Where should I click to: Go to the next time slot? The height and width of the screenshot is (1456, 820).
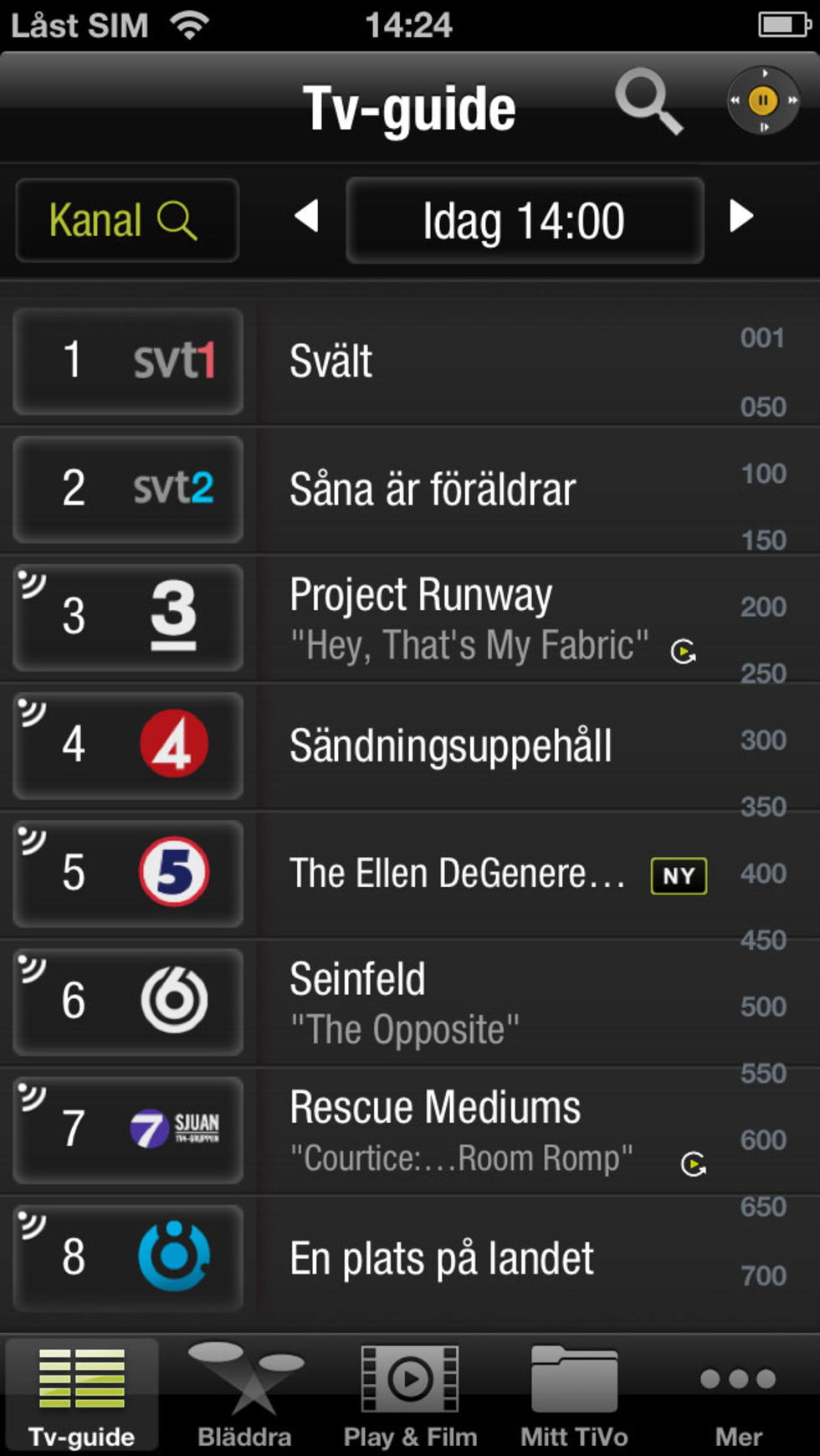pyautogui.click(x=741, y=217)
